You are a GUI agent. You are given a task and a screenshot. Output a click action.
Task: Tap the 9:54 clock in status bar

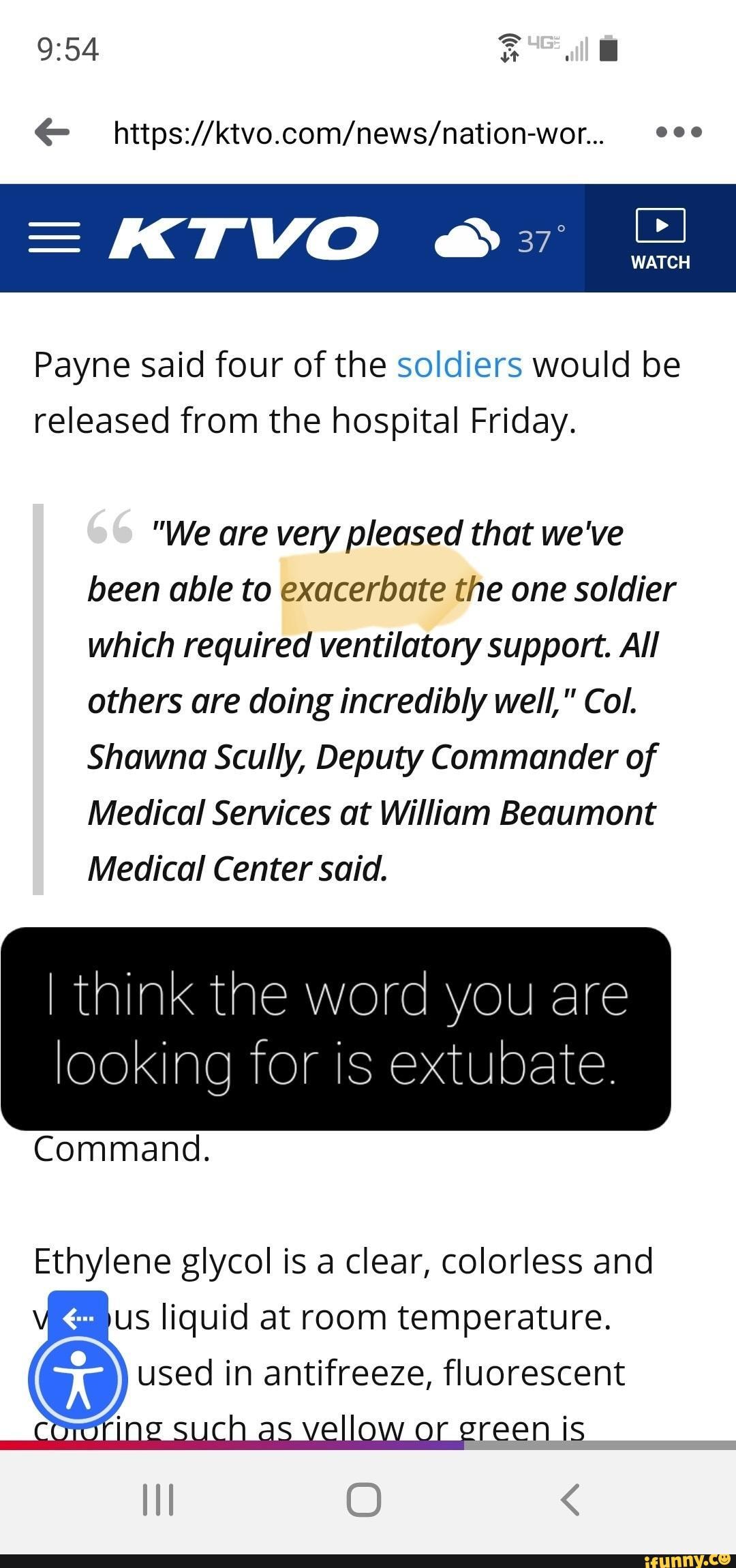click(x=68, y=48)
